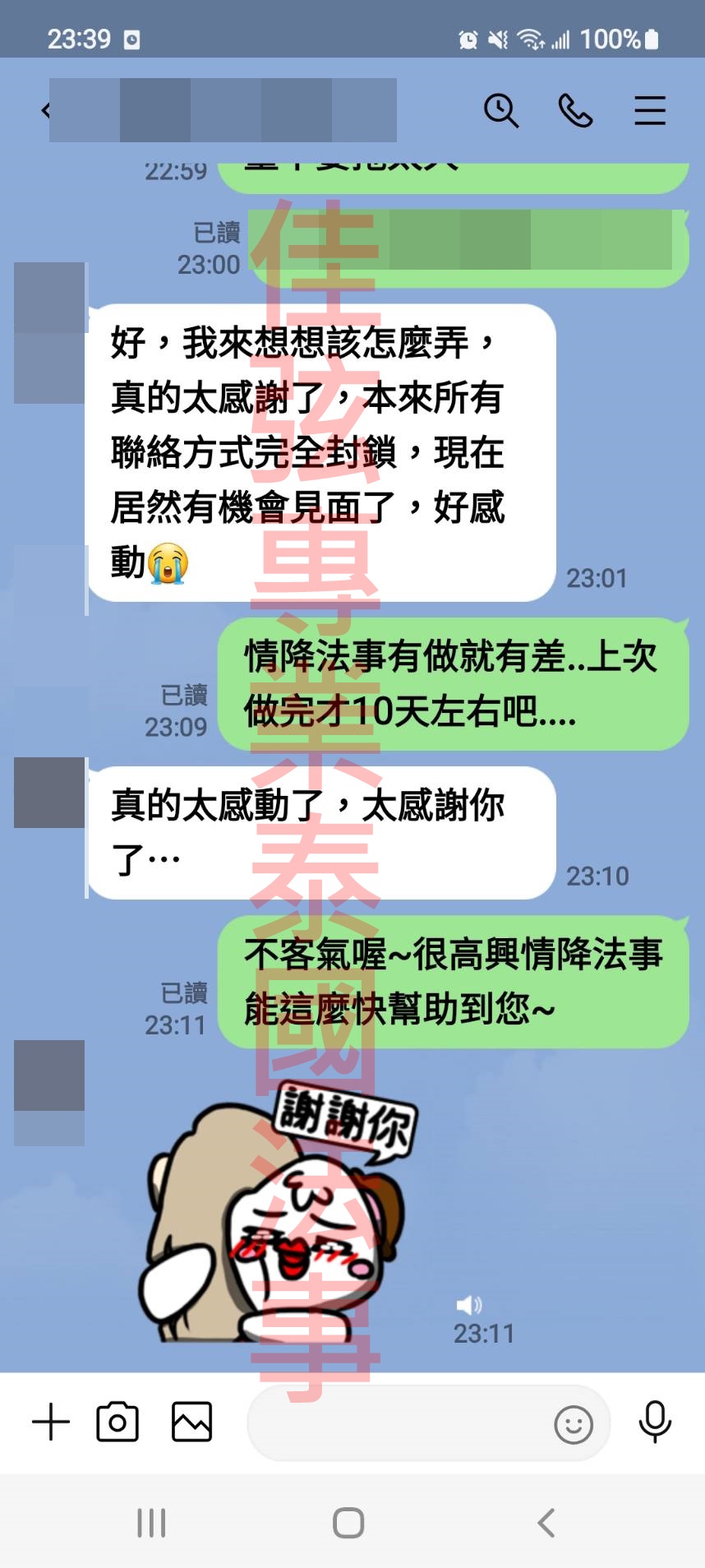The image size is (705, 1568).
Task: Open the plus attachment options
Action: click(51, 1422)
